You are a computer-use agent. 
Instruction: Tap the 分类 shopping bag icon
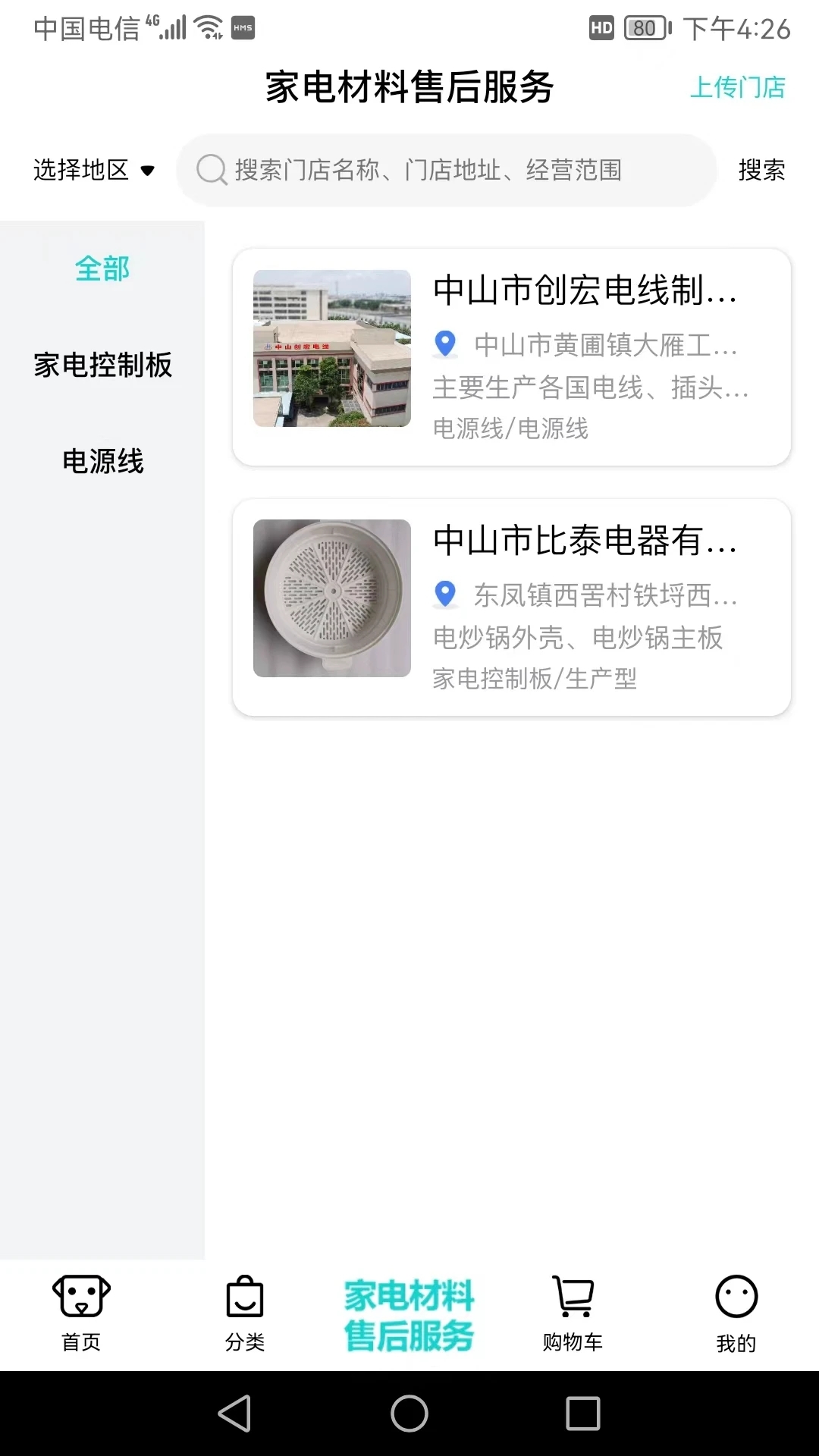(x=244, y=1298)
